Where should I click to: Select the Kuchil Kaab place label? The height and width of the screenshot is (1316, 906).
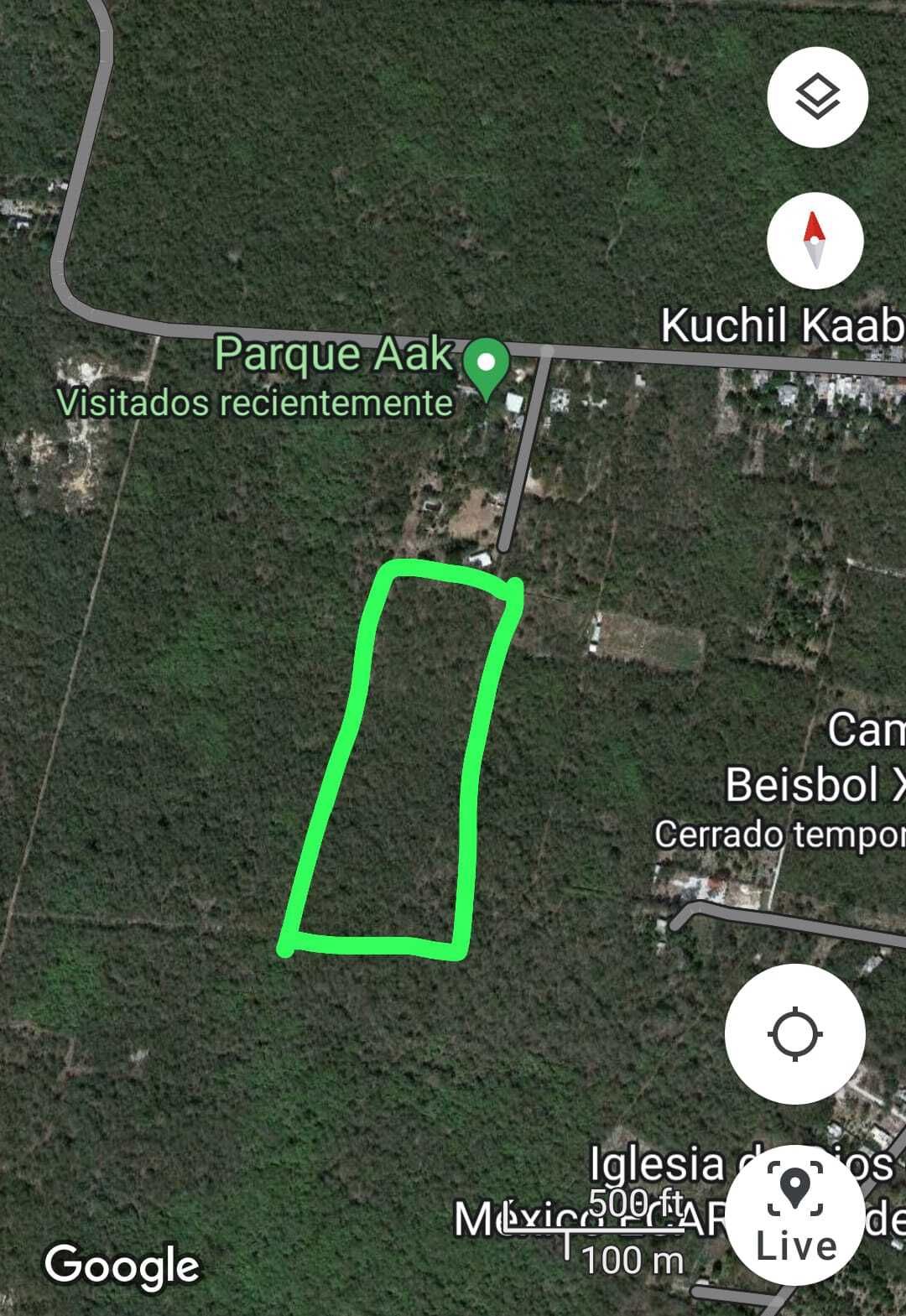click(x=782, y=326)
